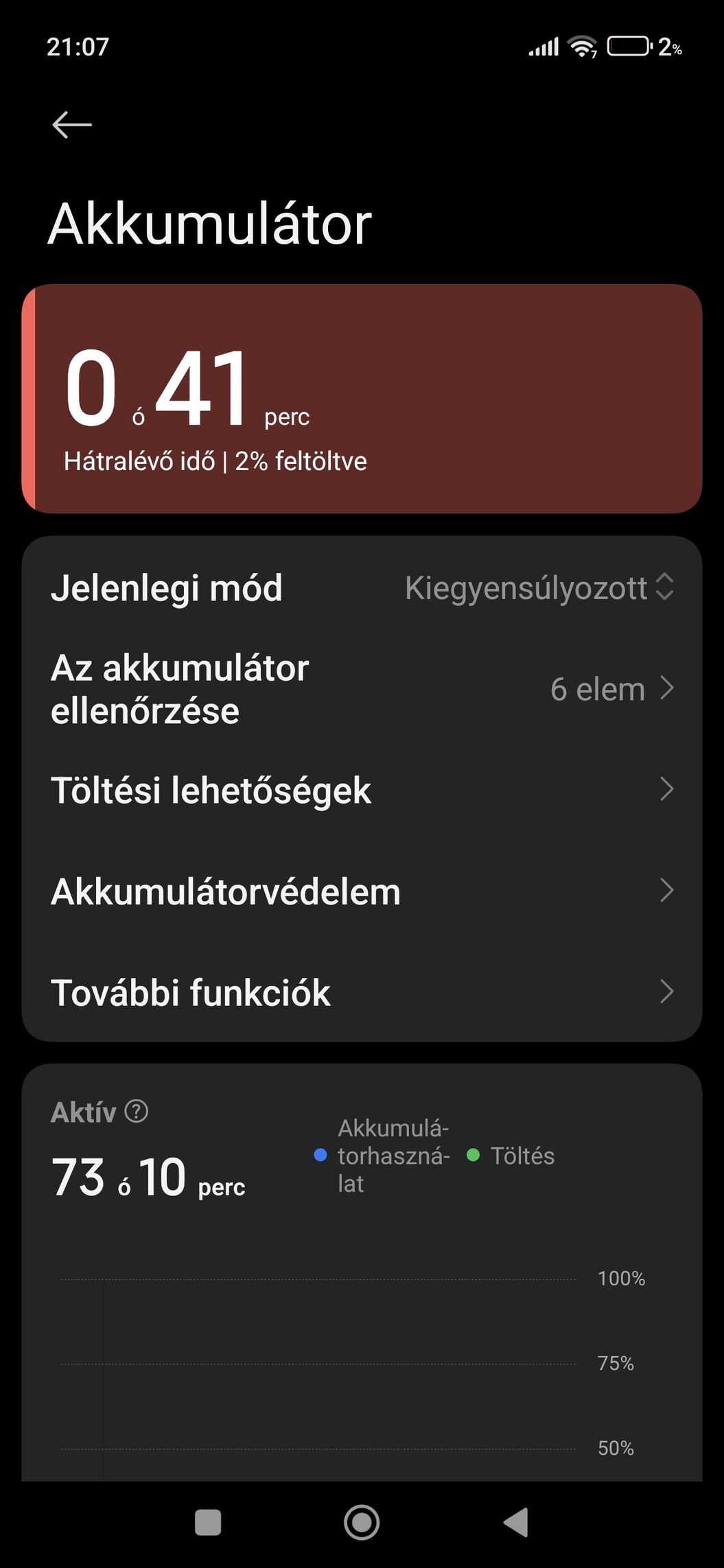Open recent apps from navigation bar
Viewport: 724px width, 1568px height.
tap(208, 1522)
